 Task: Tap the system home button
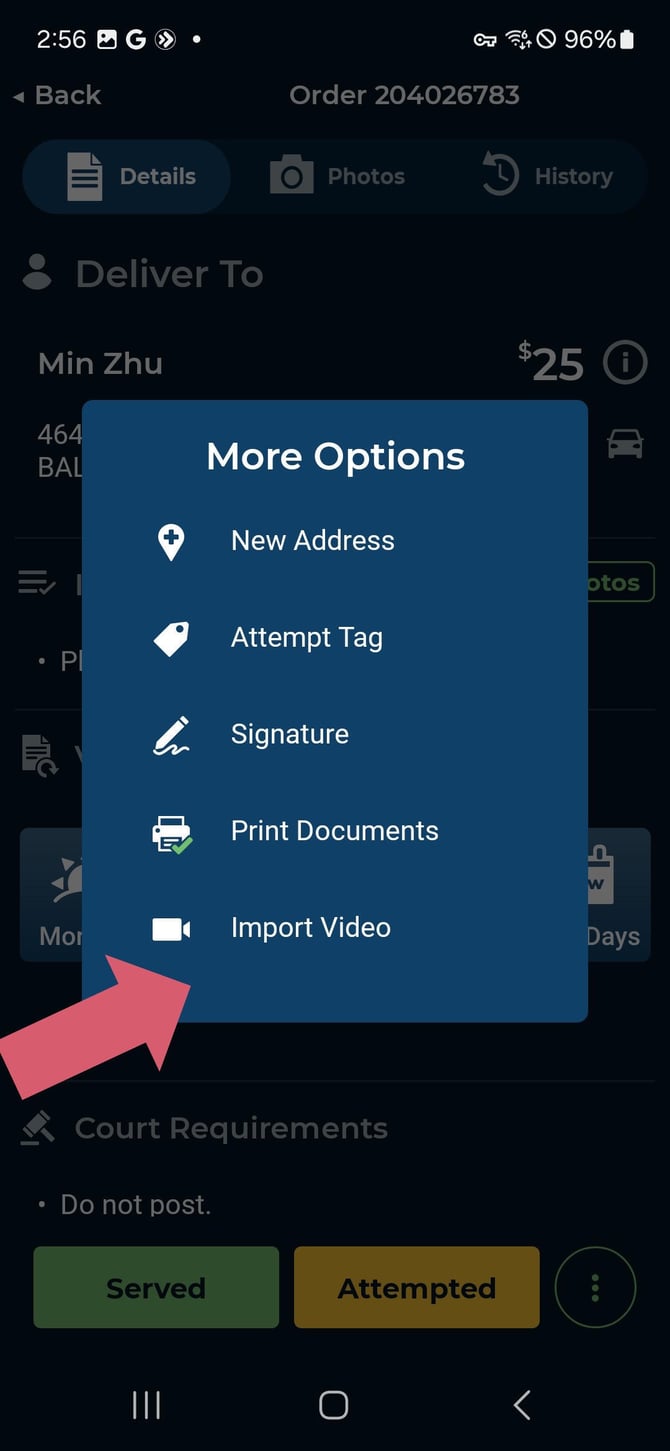(333, 1405)
